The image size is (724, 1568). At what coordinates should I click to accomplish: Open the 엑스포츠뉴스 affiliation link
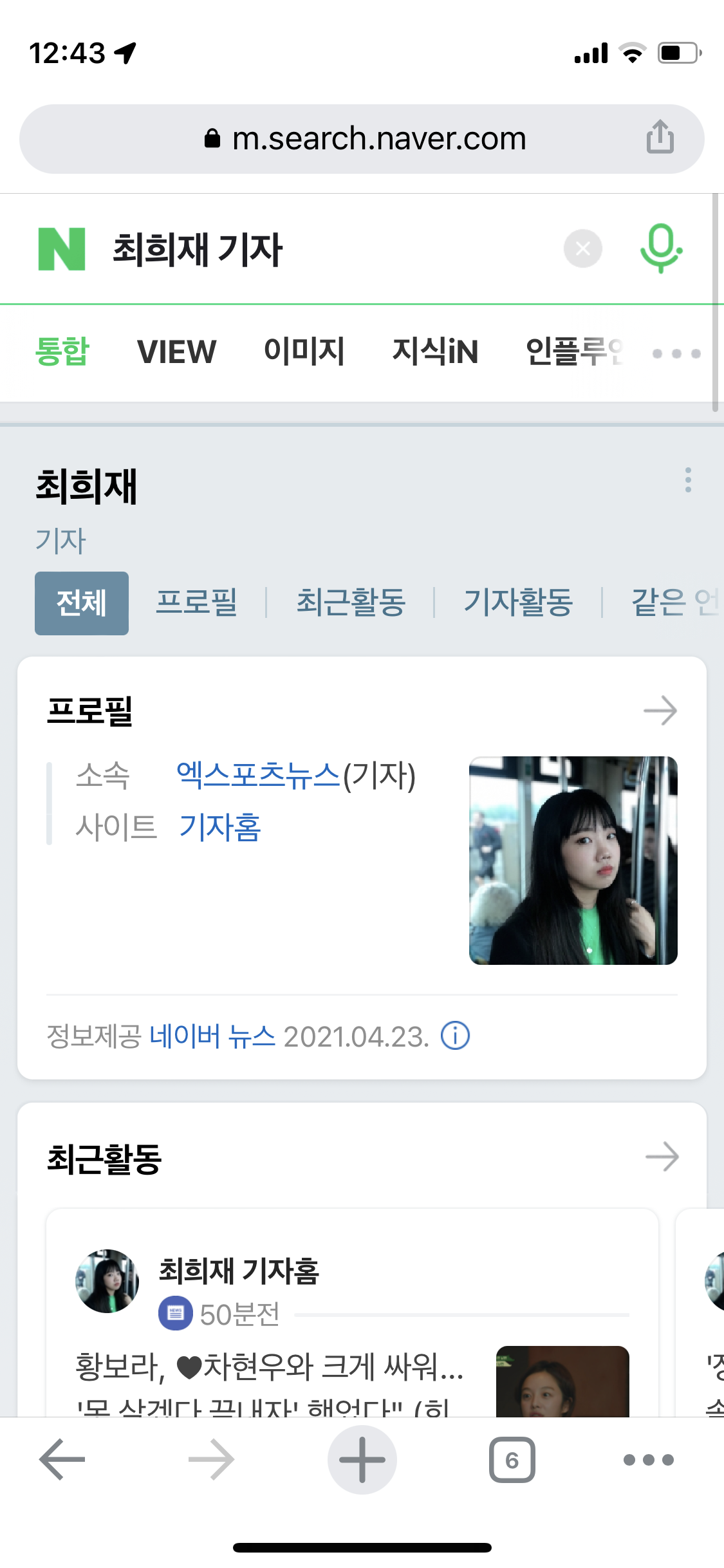click(258, 774)
